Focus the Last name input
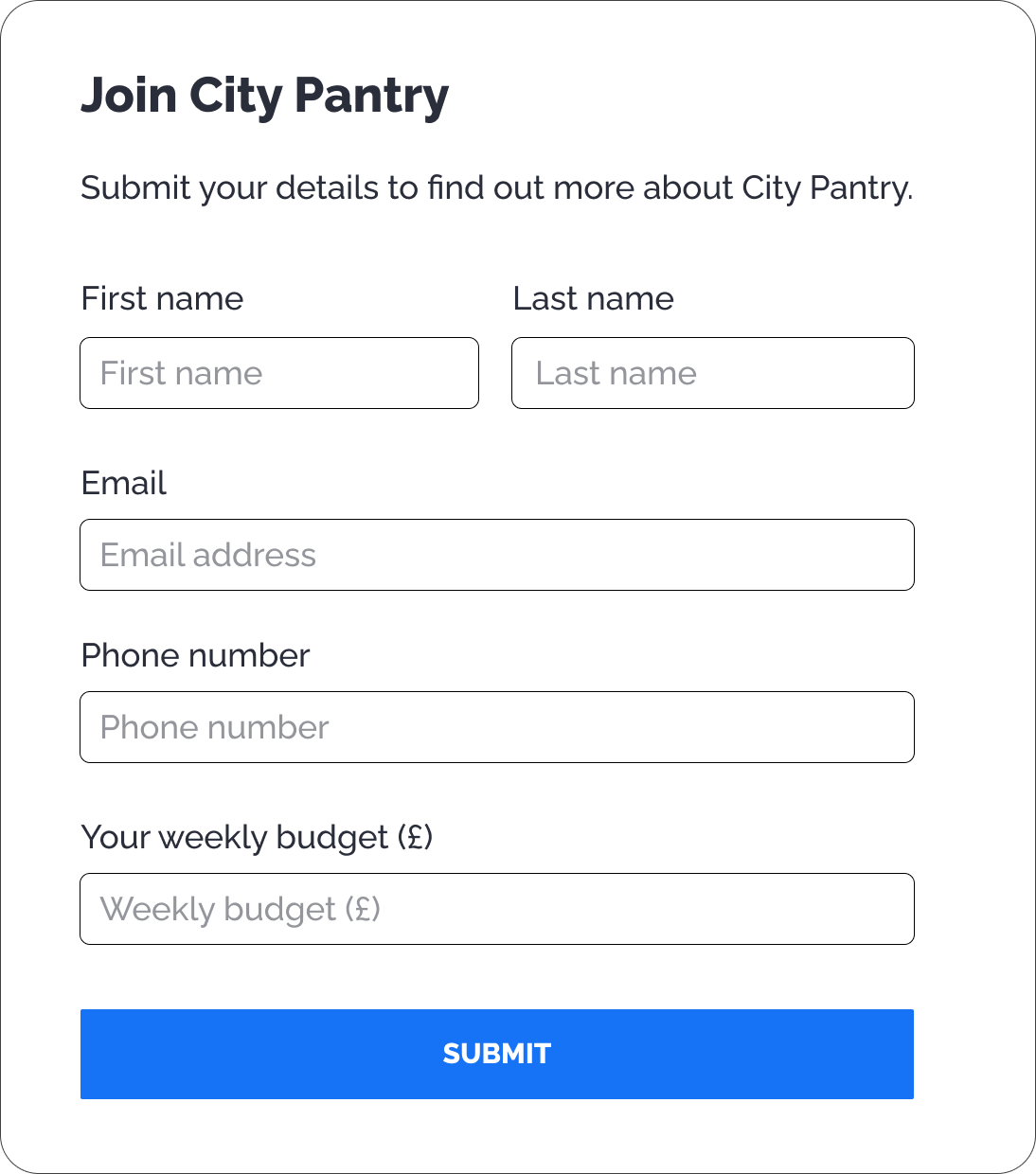Screen dimensions: 1036x1174 [712, 373]
